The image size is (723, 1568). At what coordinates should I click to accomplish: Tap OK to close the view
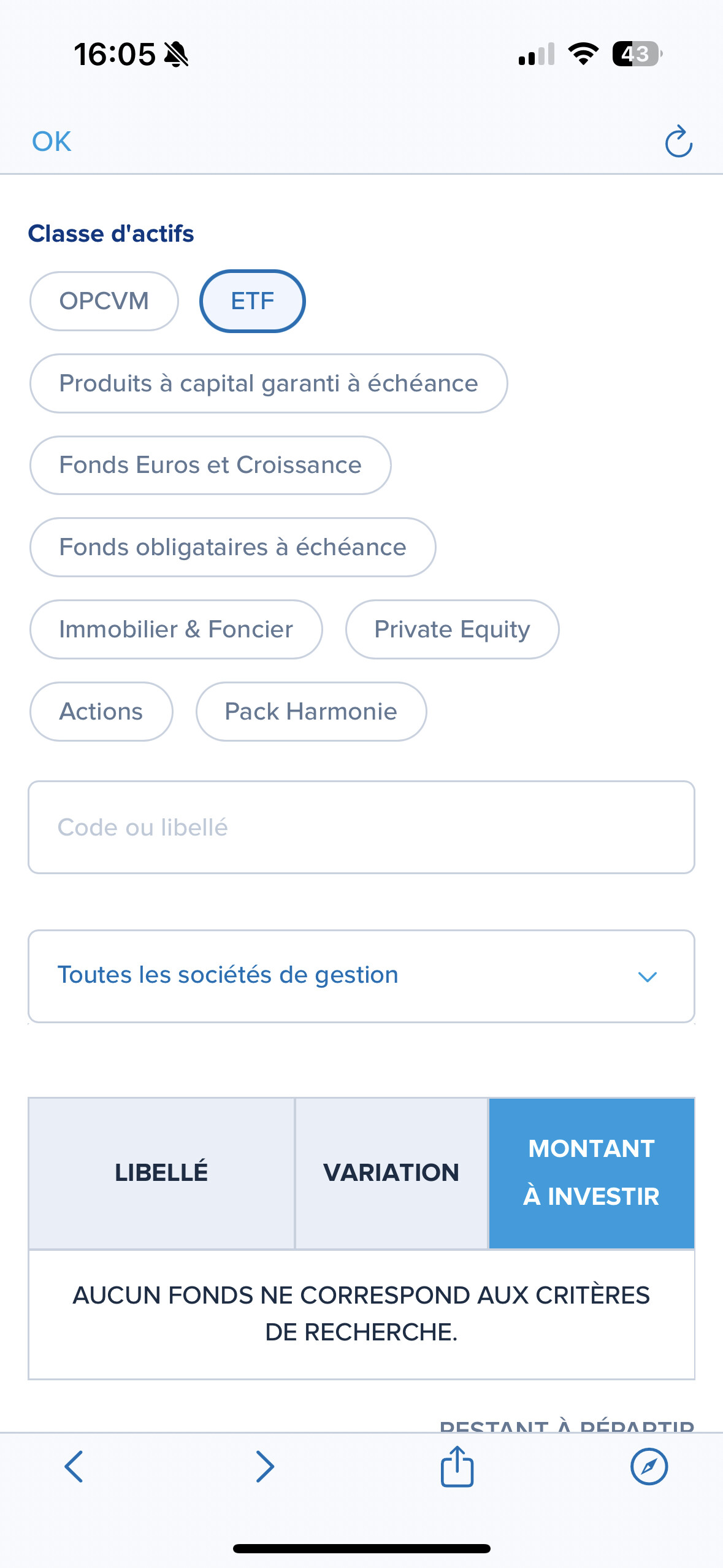coord(52,142)
